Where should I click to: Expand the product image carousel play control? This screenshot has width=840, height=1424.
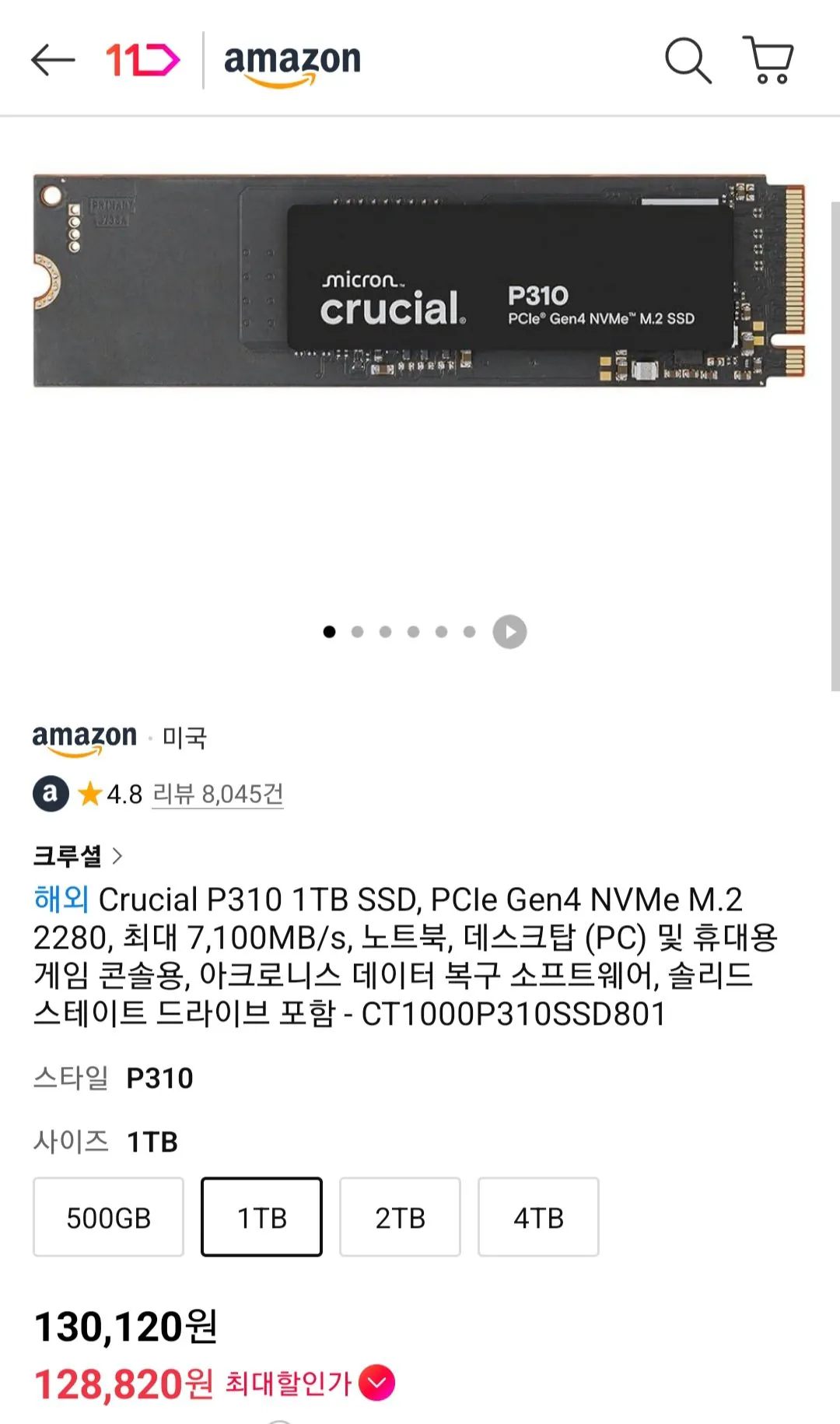[x=509, y=631]
